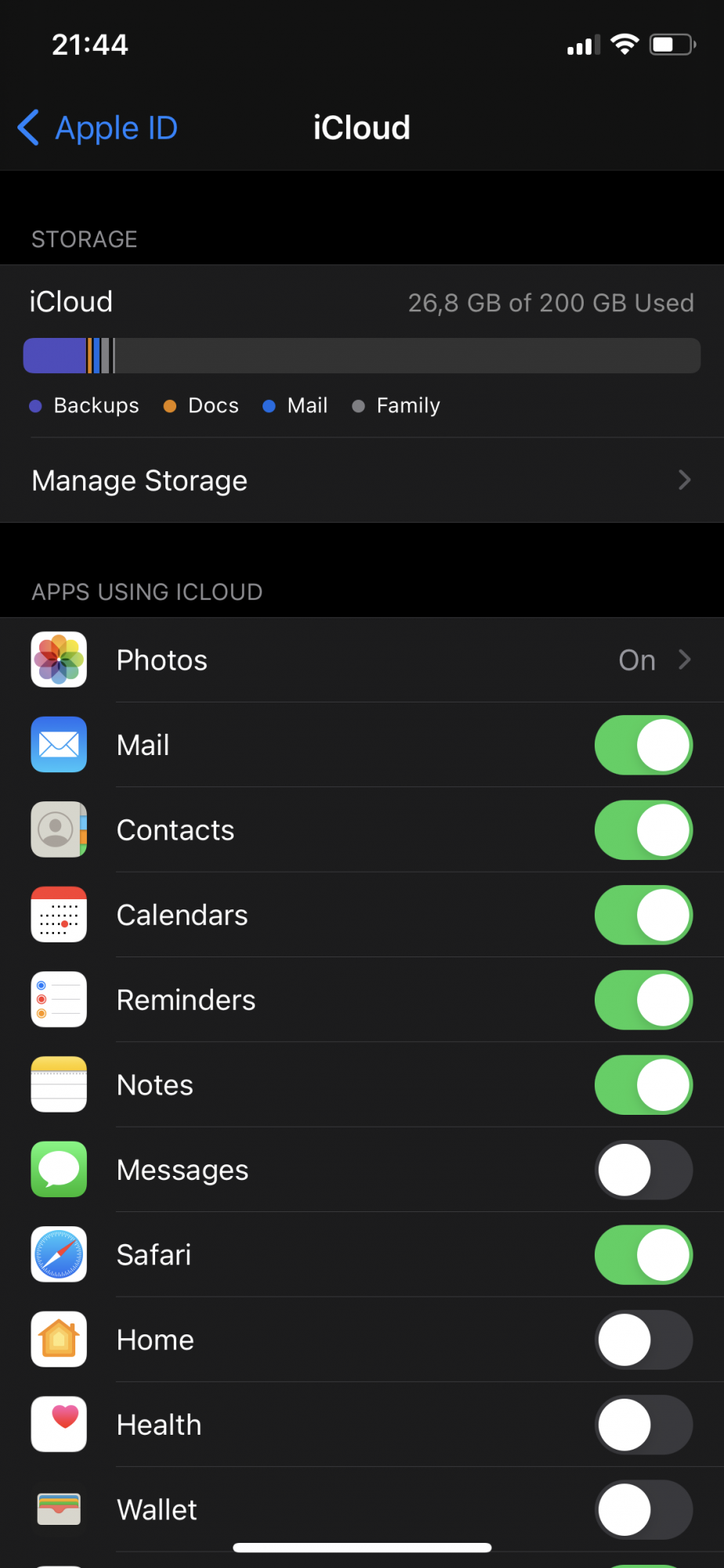
Task: Enable the Wallet toggle
Action: pos(643,1509)
